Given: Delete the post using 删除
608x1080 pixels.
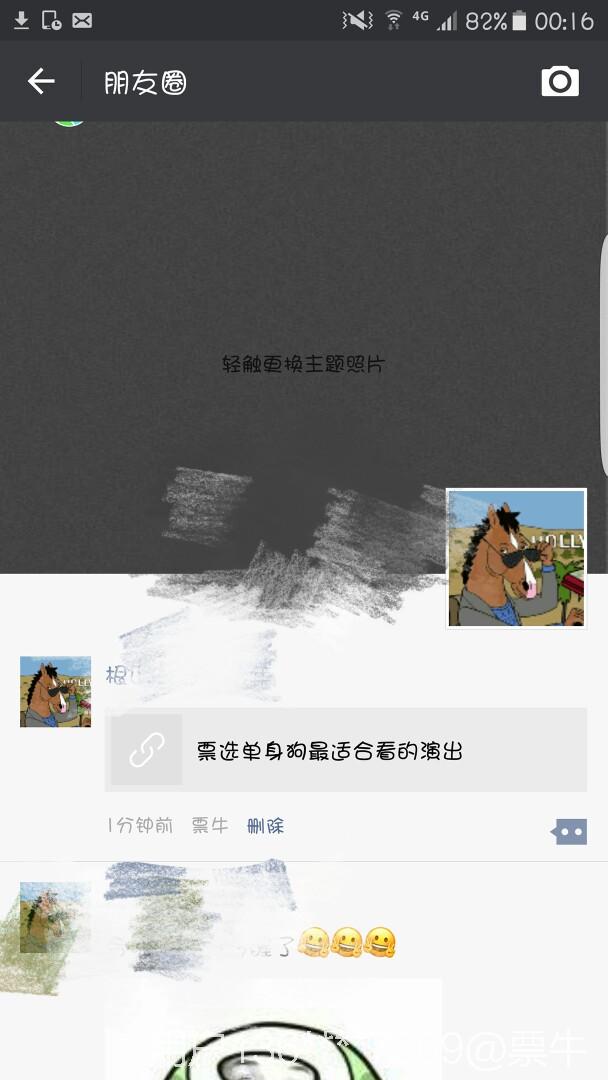Looking at the screenshot, I should coord(266,826).
